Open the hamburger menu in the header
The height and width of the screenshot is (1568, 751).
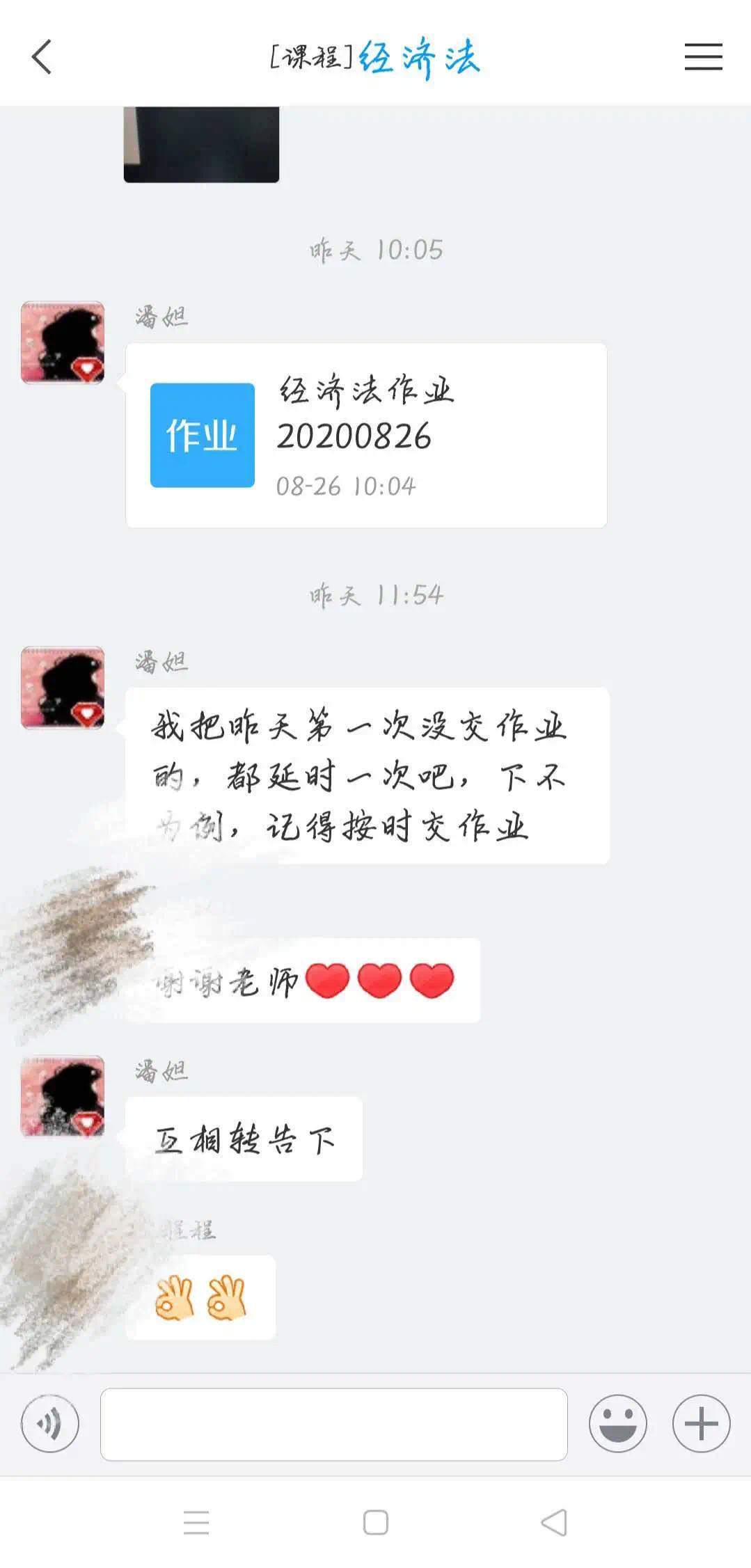point(703,57)
